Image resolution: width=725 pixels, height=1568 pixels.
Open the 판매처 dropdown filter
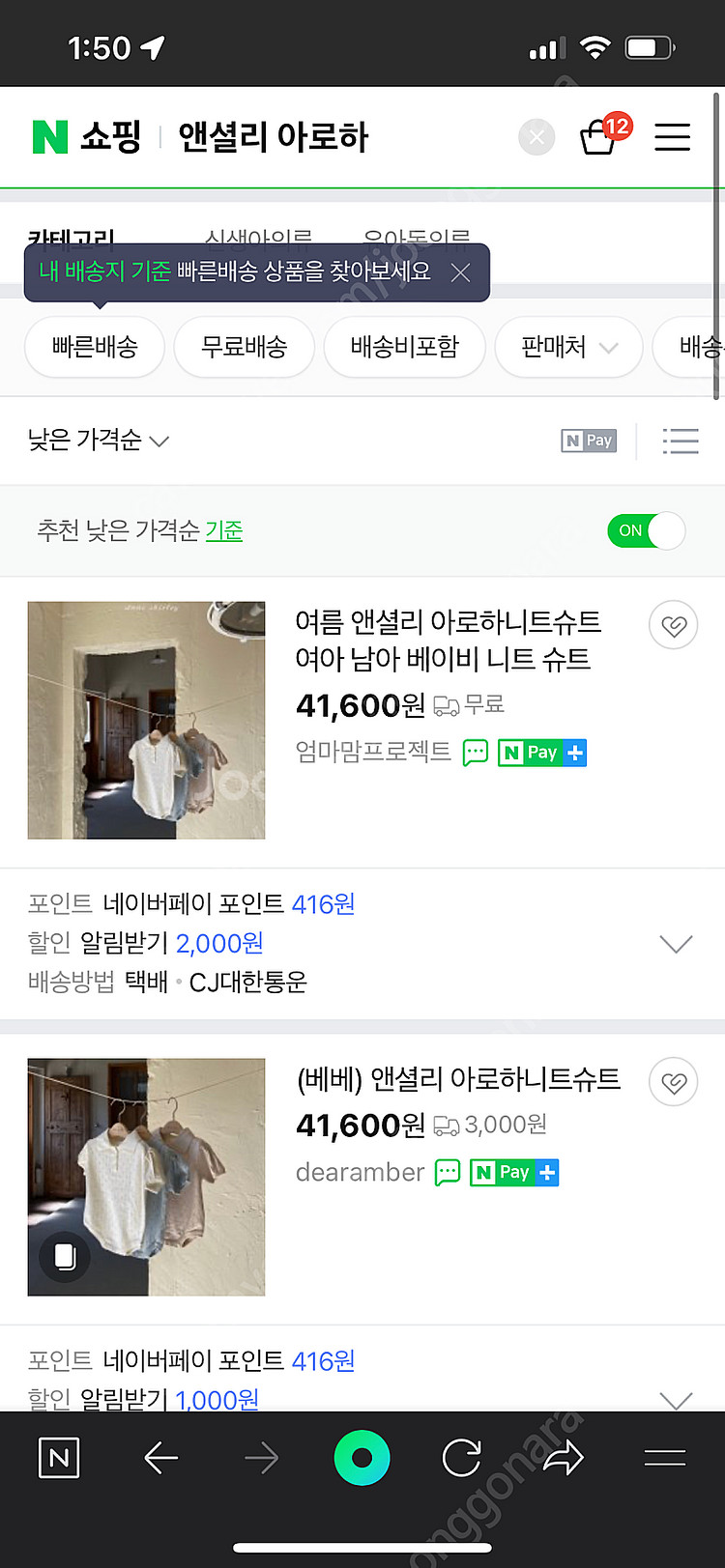click(x=568, y=347)
